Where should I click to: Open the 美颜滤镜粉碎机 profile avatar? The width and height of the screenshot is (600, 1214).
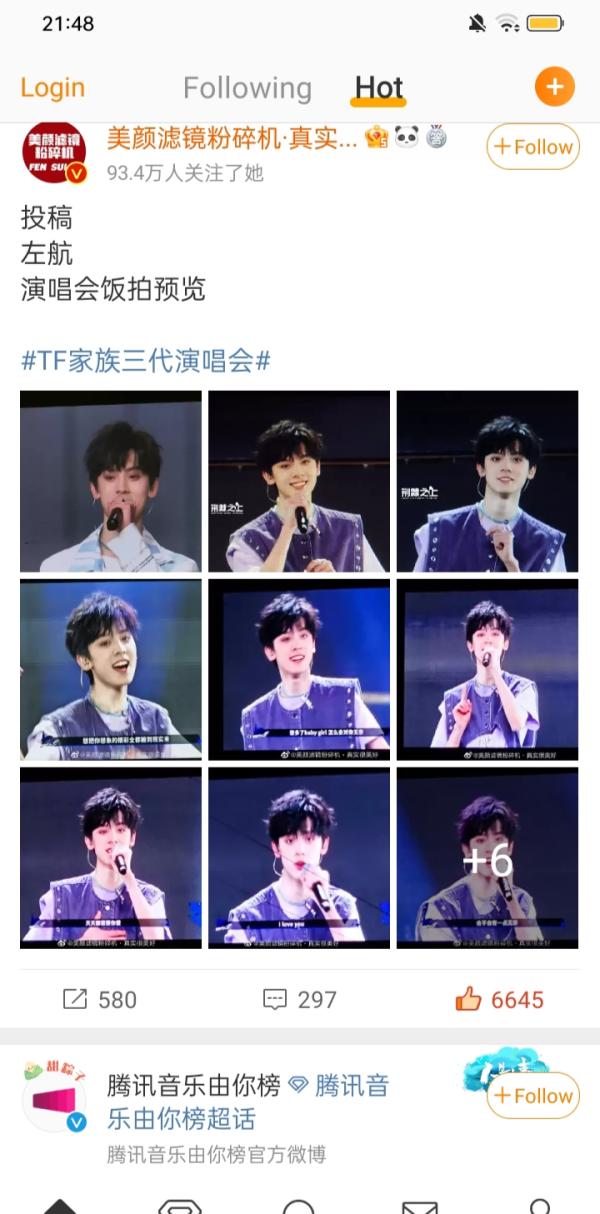click(x=55, y=156)
